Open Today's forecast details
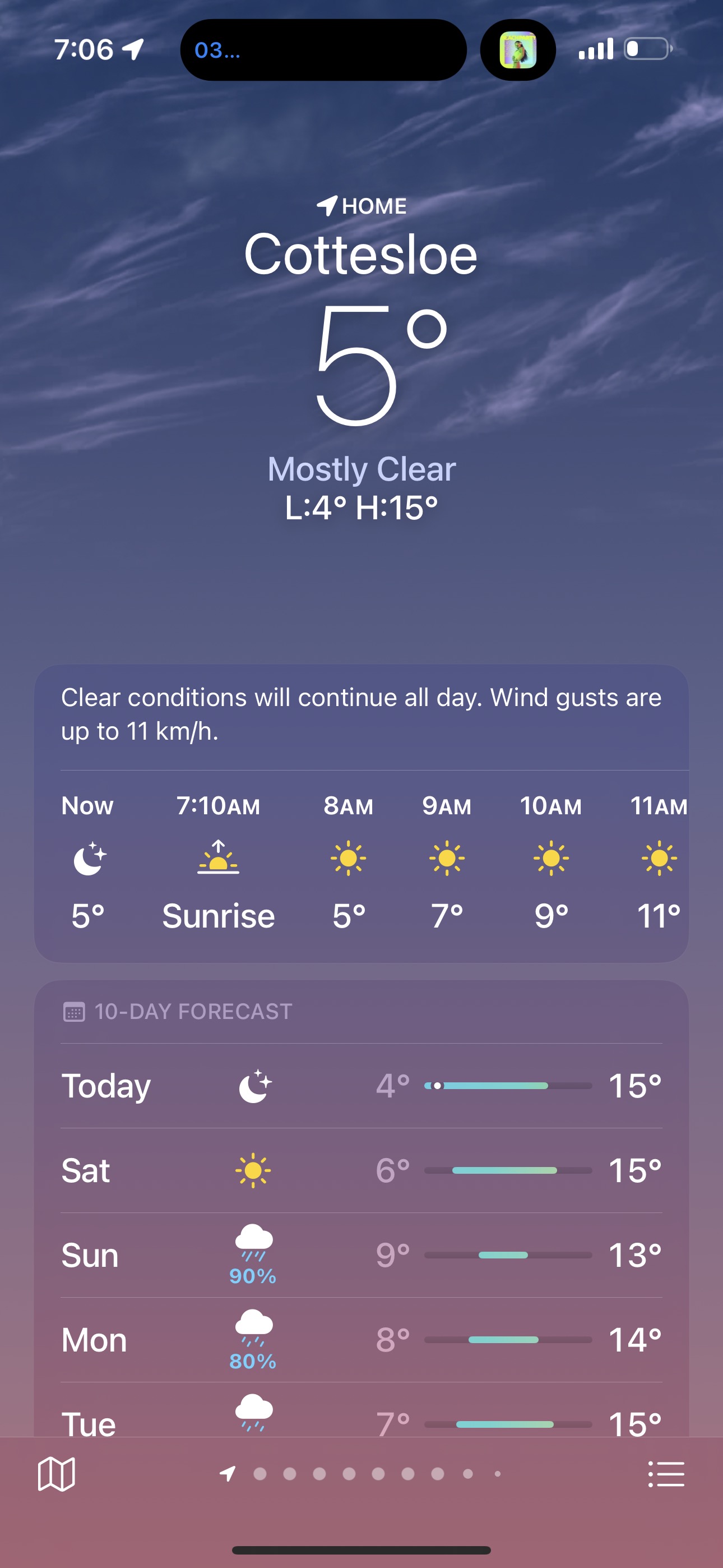The image size is (723, 1568). tap(361, 1086)
